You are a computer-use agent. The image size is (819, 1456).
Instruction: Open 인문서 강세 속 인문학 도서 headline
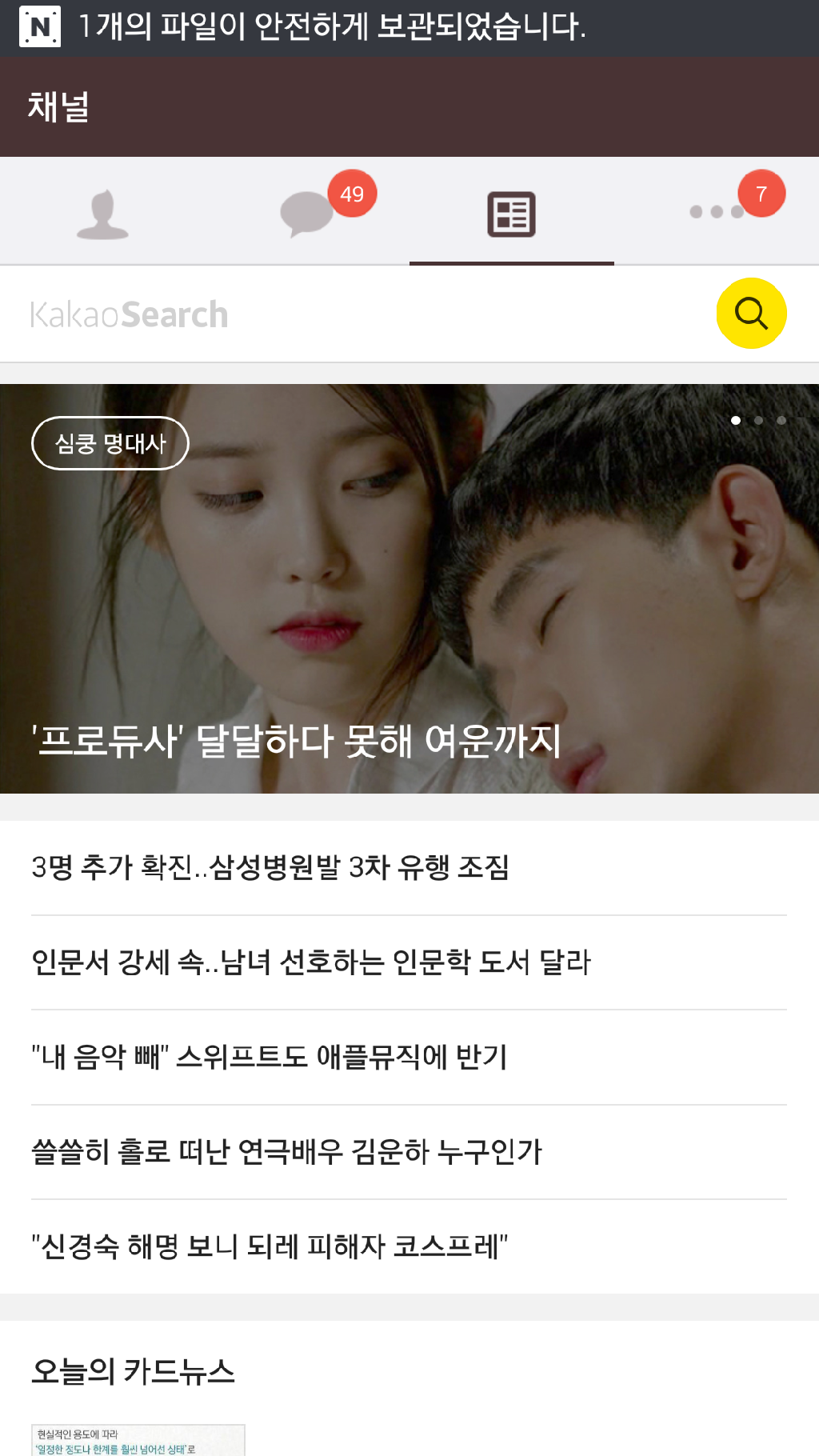(x=310, y=962)
